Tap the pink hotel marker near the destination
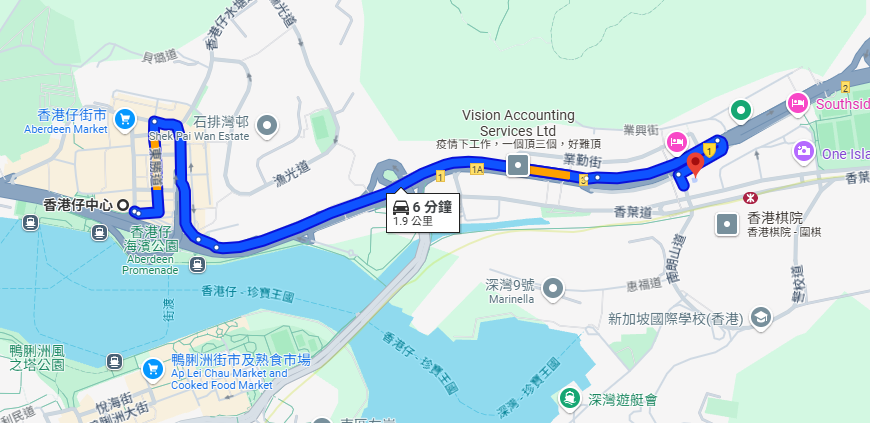Screen dimensions: 870x423 click(676, 142)
